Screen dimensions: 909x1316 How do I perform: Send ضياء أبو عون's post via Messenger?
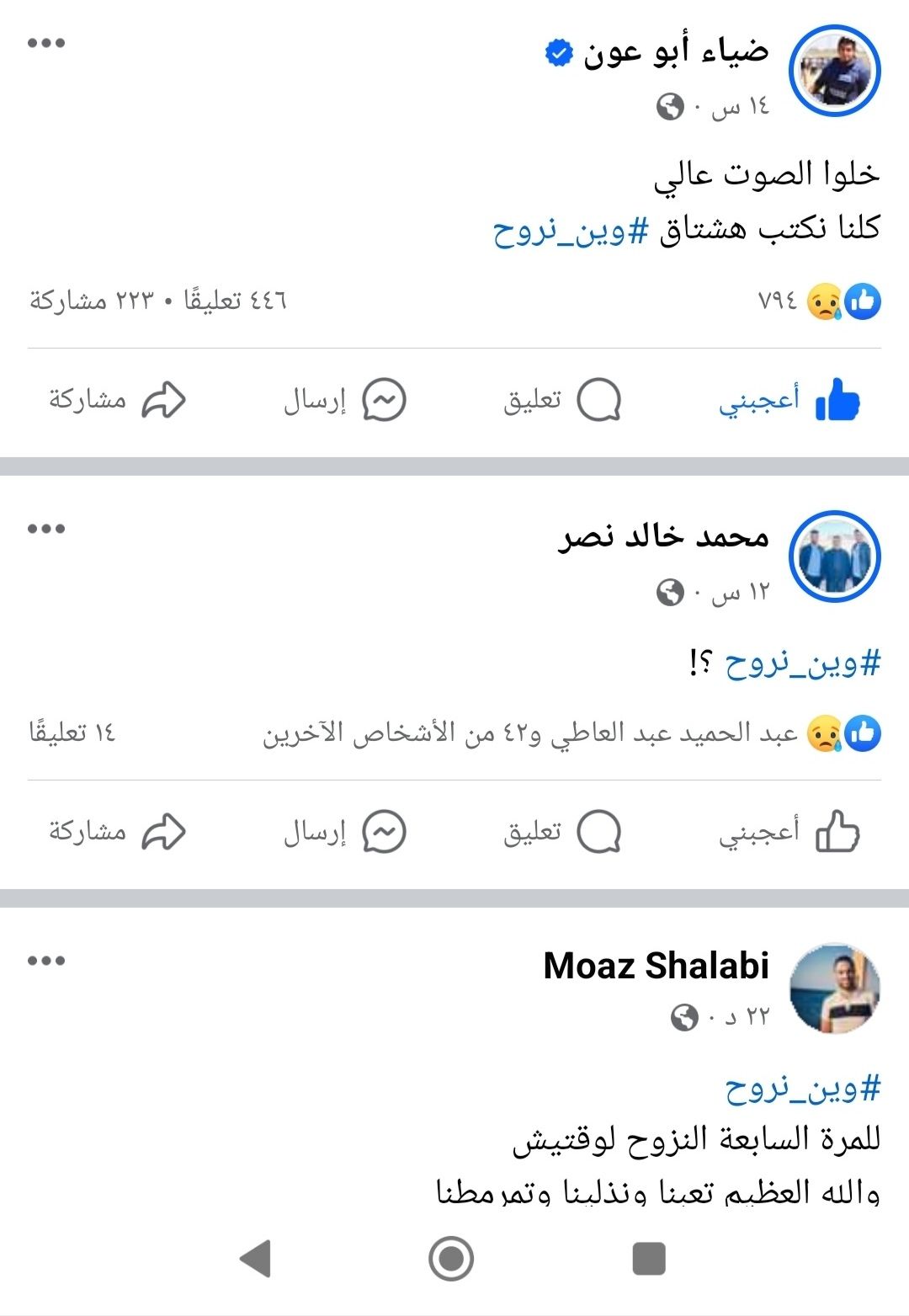click(345, 400)
